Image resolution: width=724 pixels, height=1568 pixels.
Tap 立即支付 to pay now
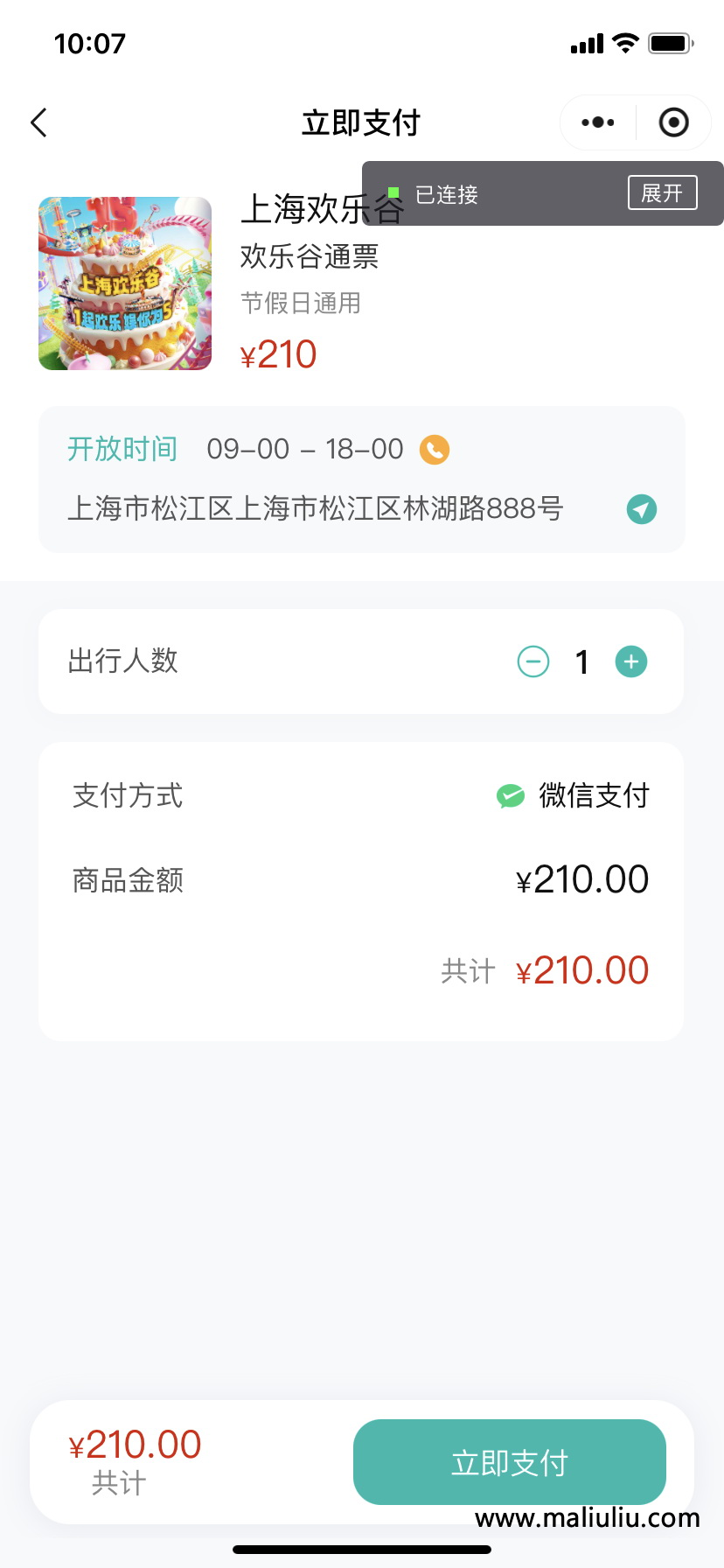(509, 1462)
